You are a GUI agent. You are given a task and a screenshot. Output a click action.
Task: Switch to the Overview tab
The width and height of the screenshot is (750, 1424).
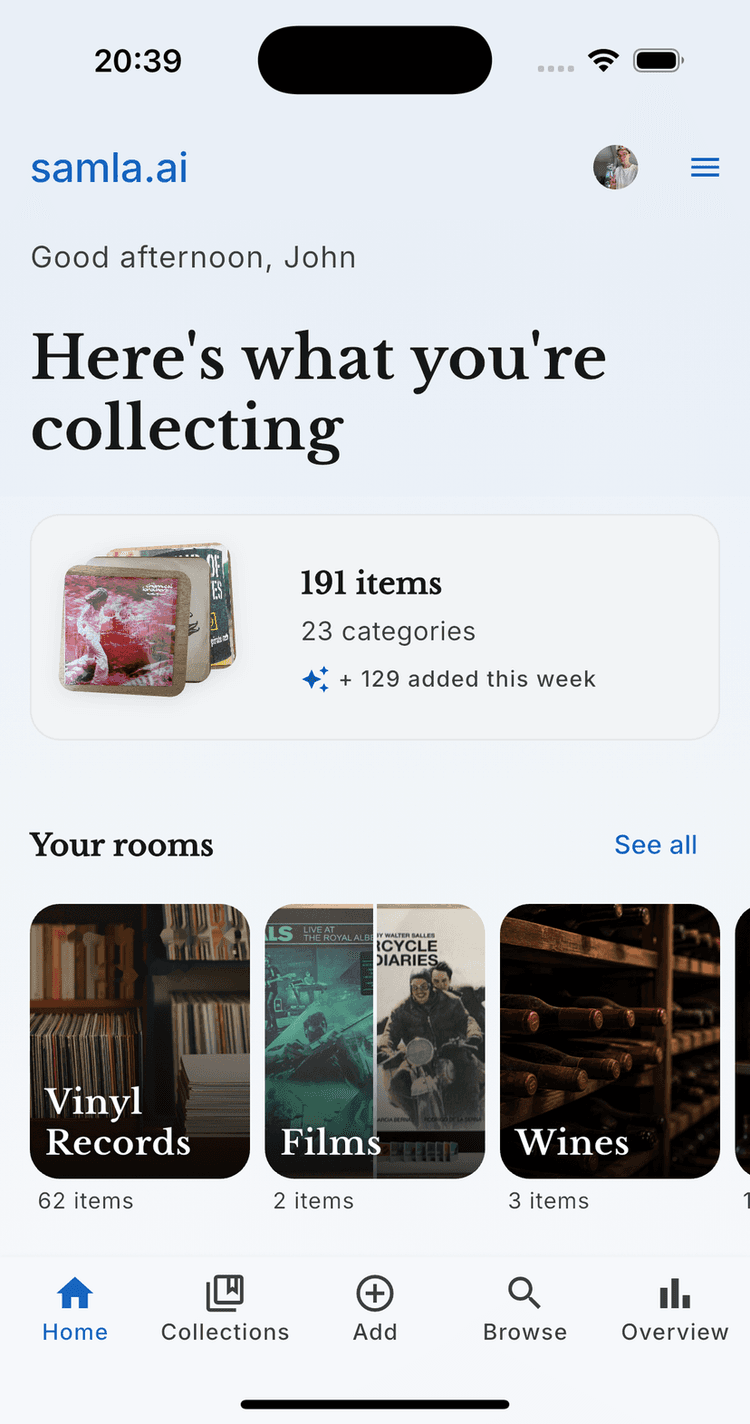coord(675,1310)
